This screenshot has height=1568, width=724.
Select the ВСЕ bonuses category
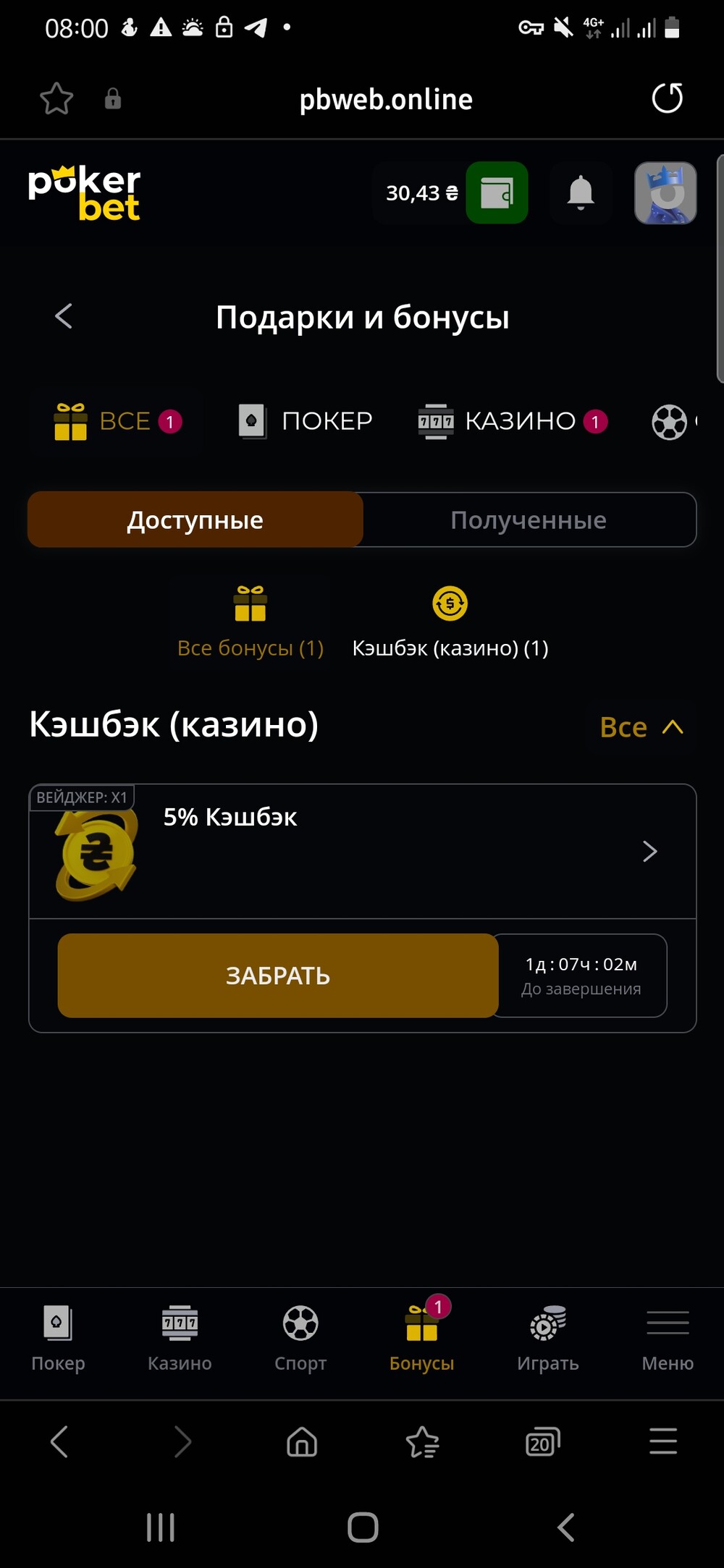pyautogui.click(x=118, y=420)
